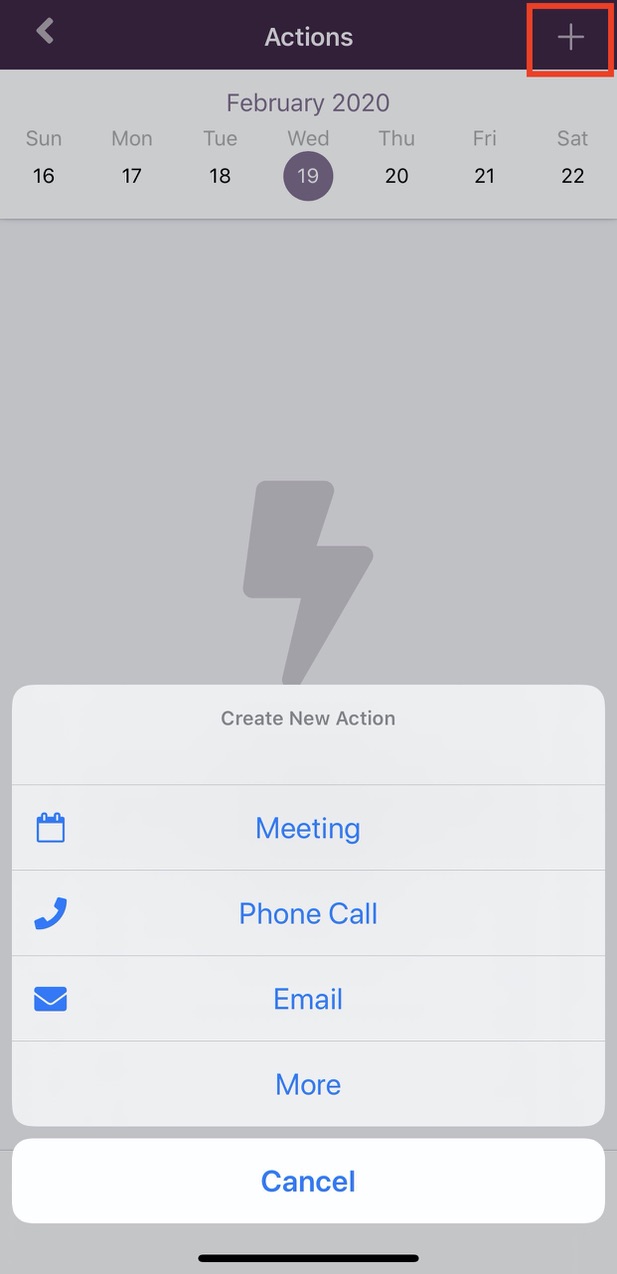Image resolution: width=617 pixels, height=1274 pixels.
Task: Go back using the top-left arrow
Action: tap(45, 32)
